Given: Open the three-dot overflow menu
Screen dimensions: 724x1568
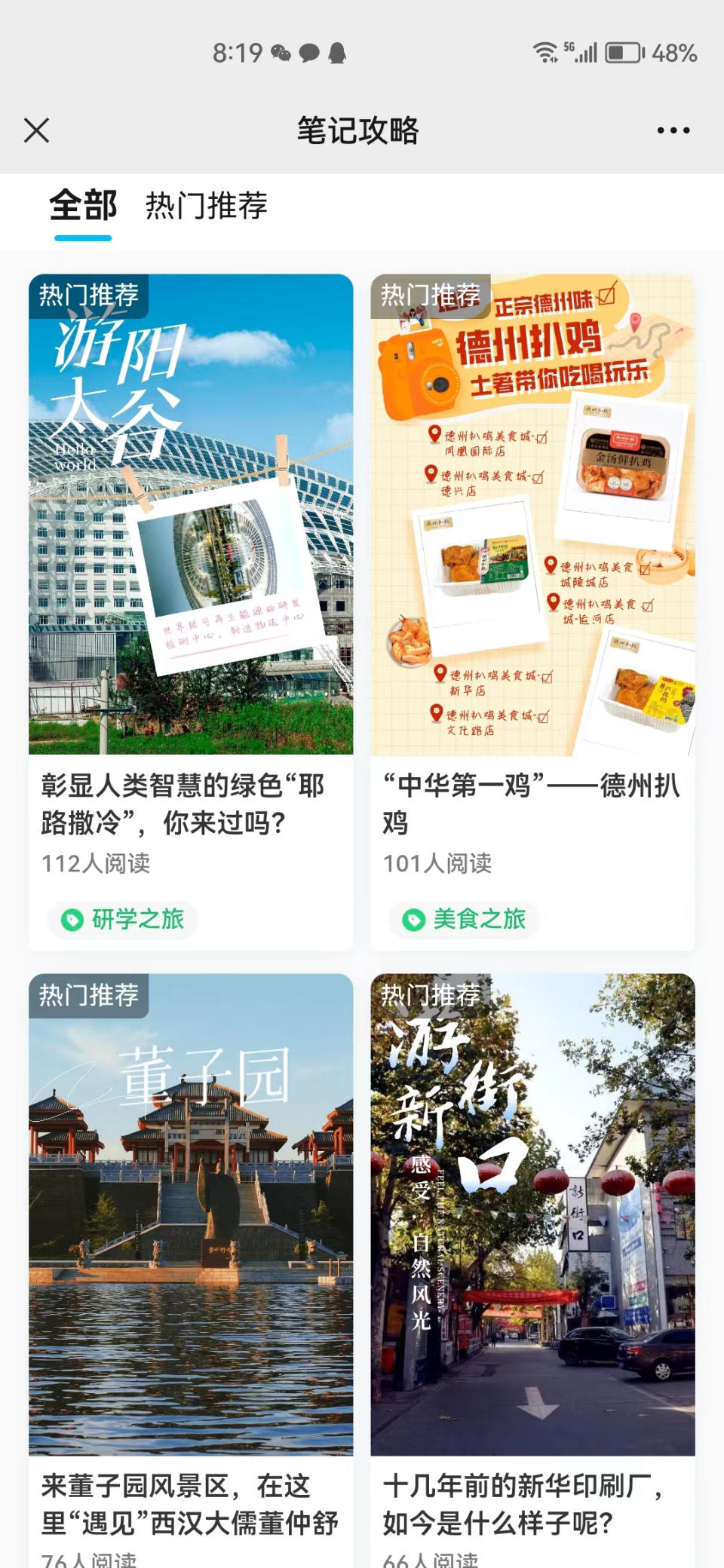Looking at the screenshot, I should point(673,130).
